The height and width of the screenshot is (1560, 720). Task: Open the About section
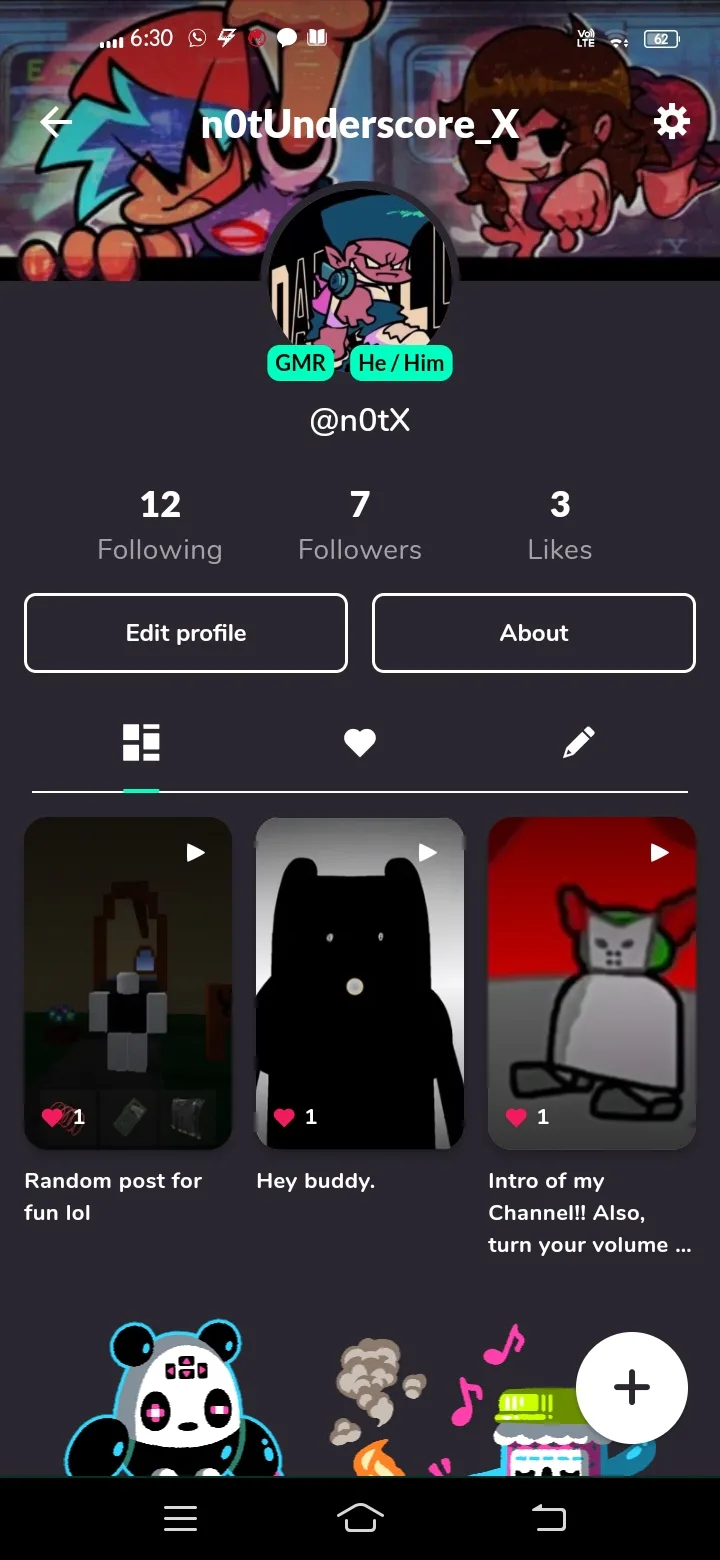[534, 633]
